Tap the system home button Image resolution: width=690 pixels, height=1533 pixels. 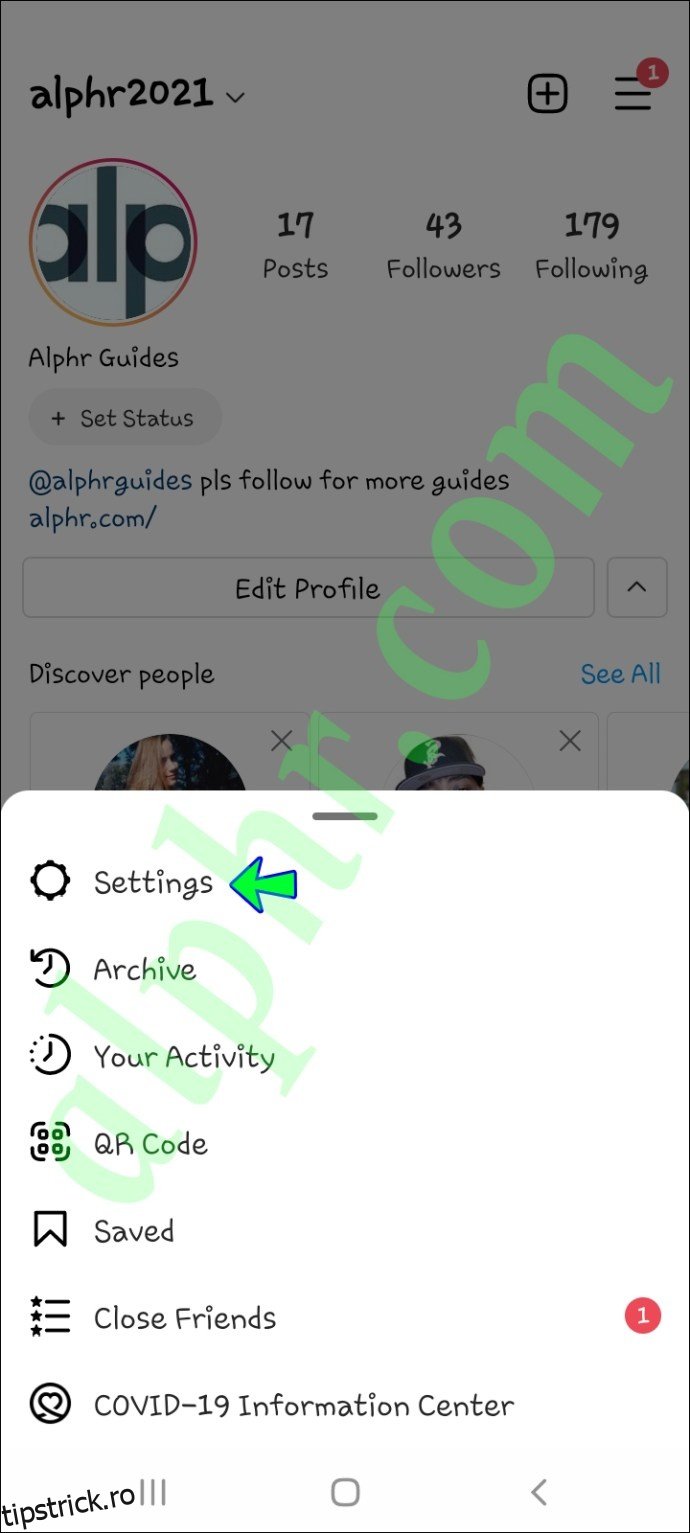pos(345,1493)
